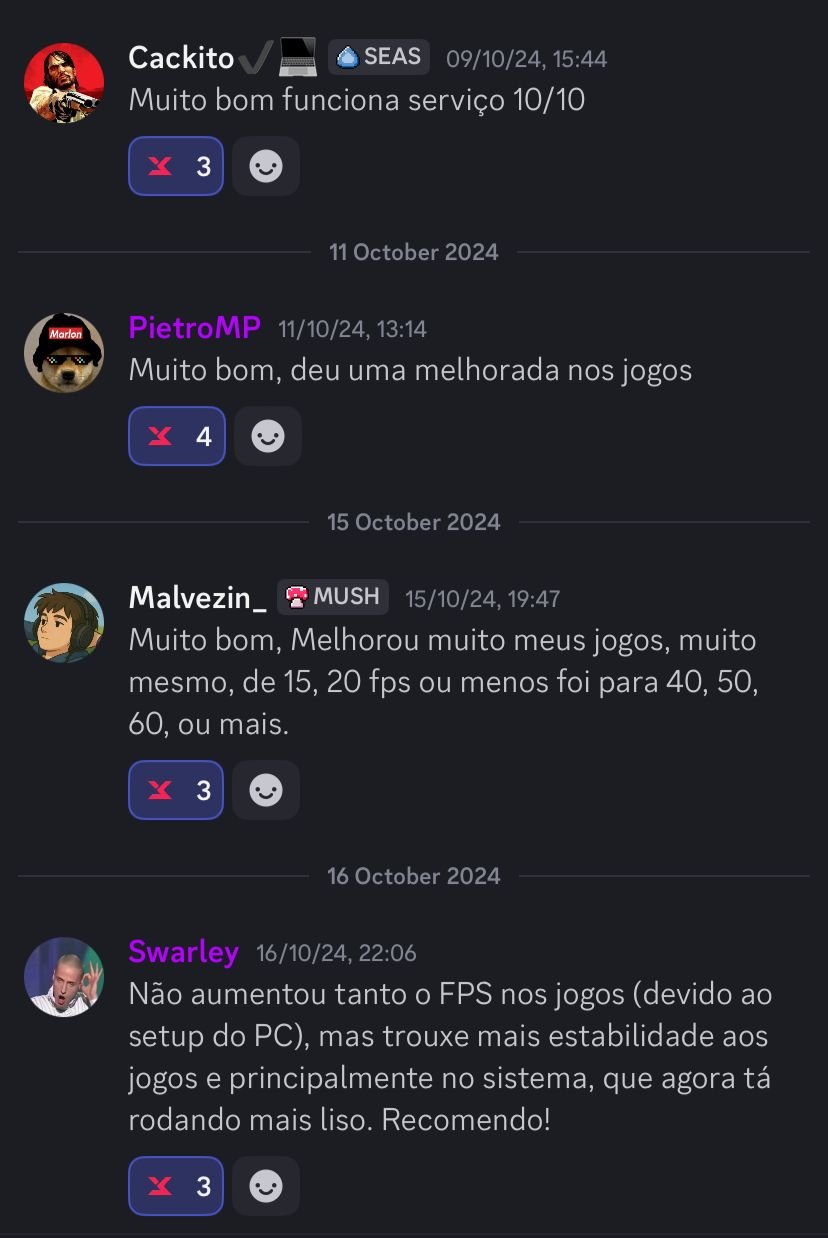Open Cackito's profile avatar

(64, 83)
